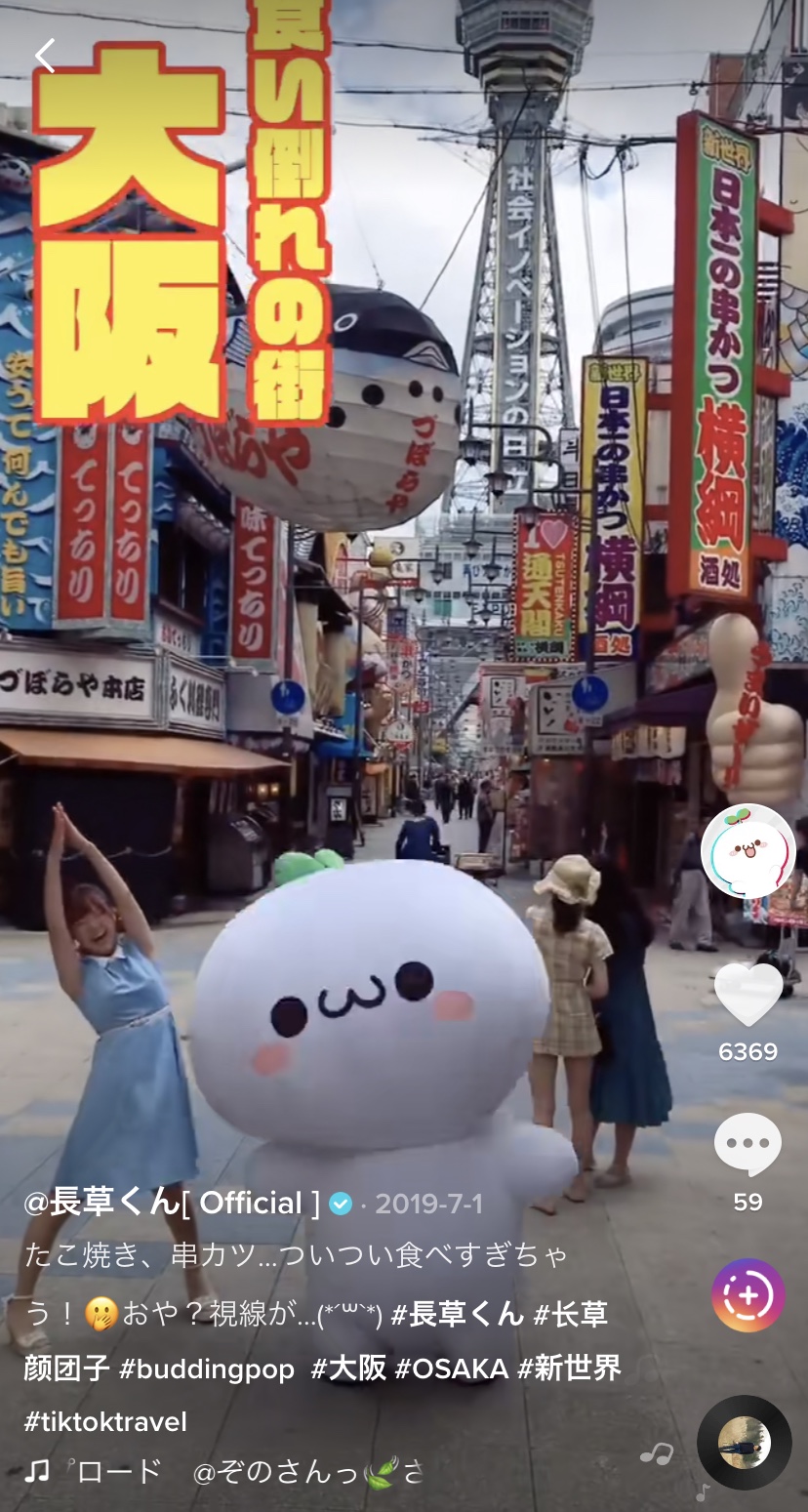
Task: Tap the gradient add-to-story circle icon
Action: coord(748,1295)
